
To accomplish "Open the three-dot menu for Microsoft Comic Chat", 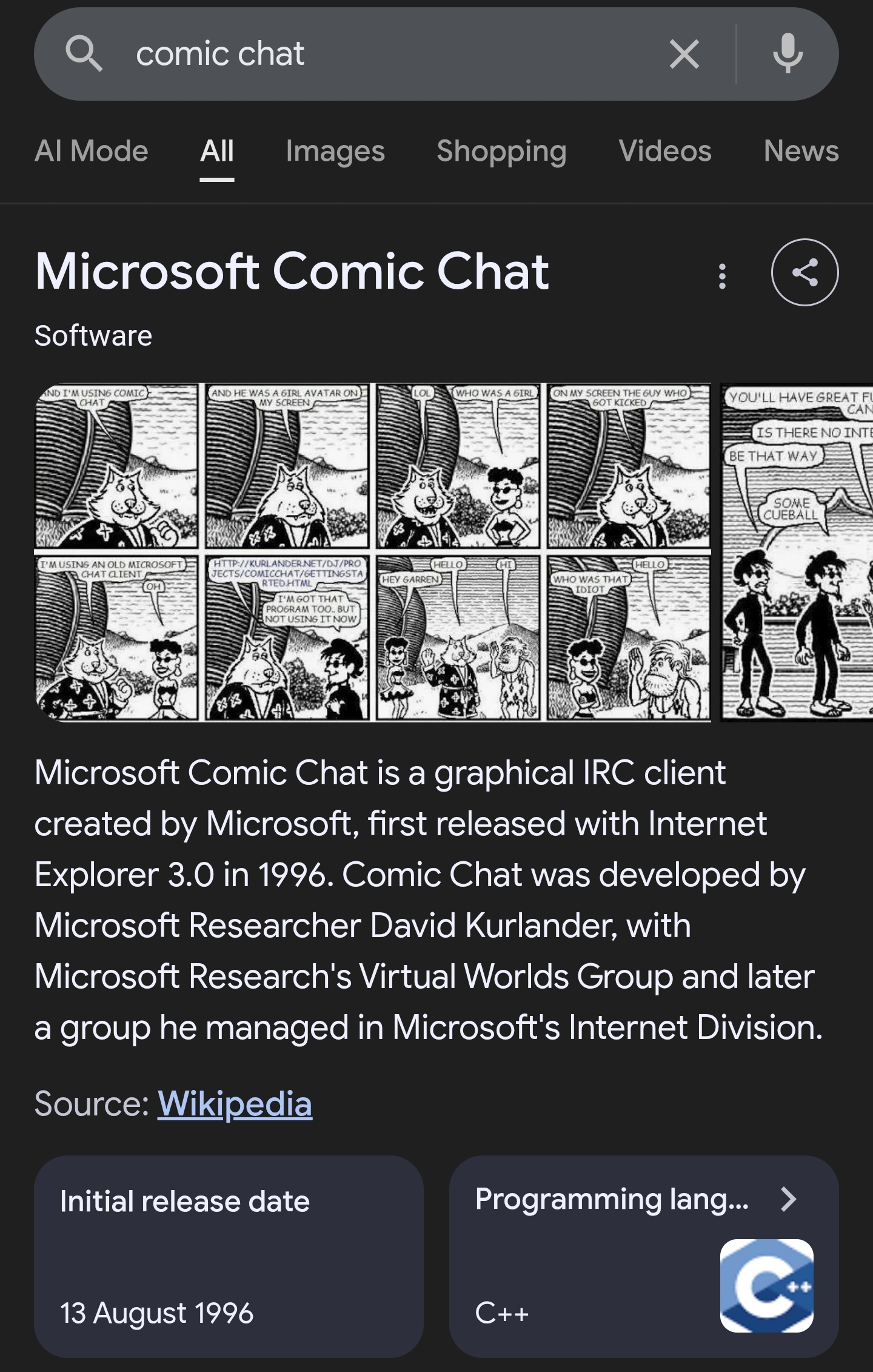I will [x=722, y=276].
